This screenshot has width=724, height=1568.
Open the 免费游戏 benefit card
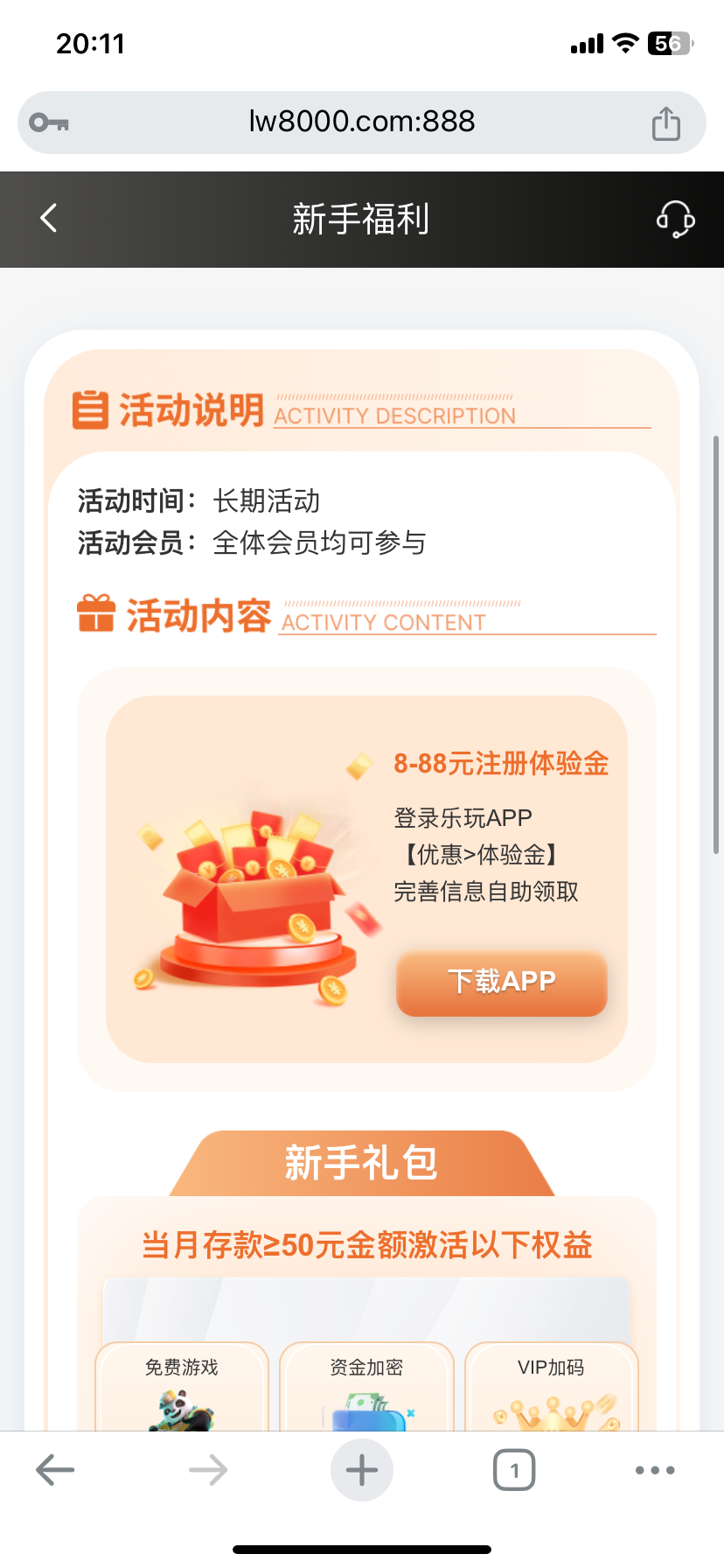[182, 1386]
